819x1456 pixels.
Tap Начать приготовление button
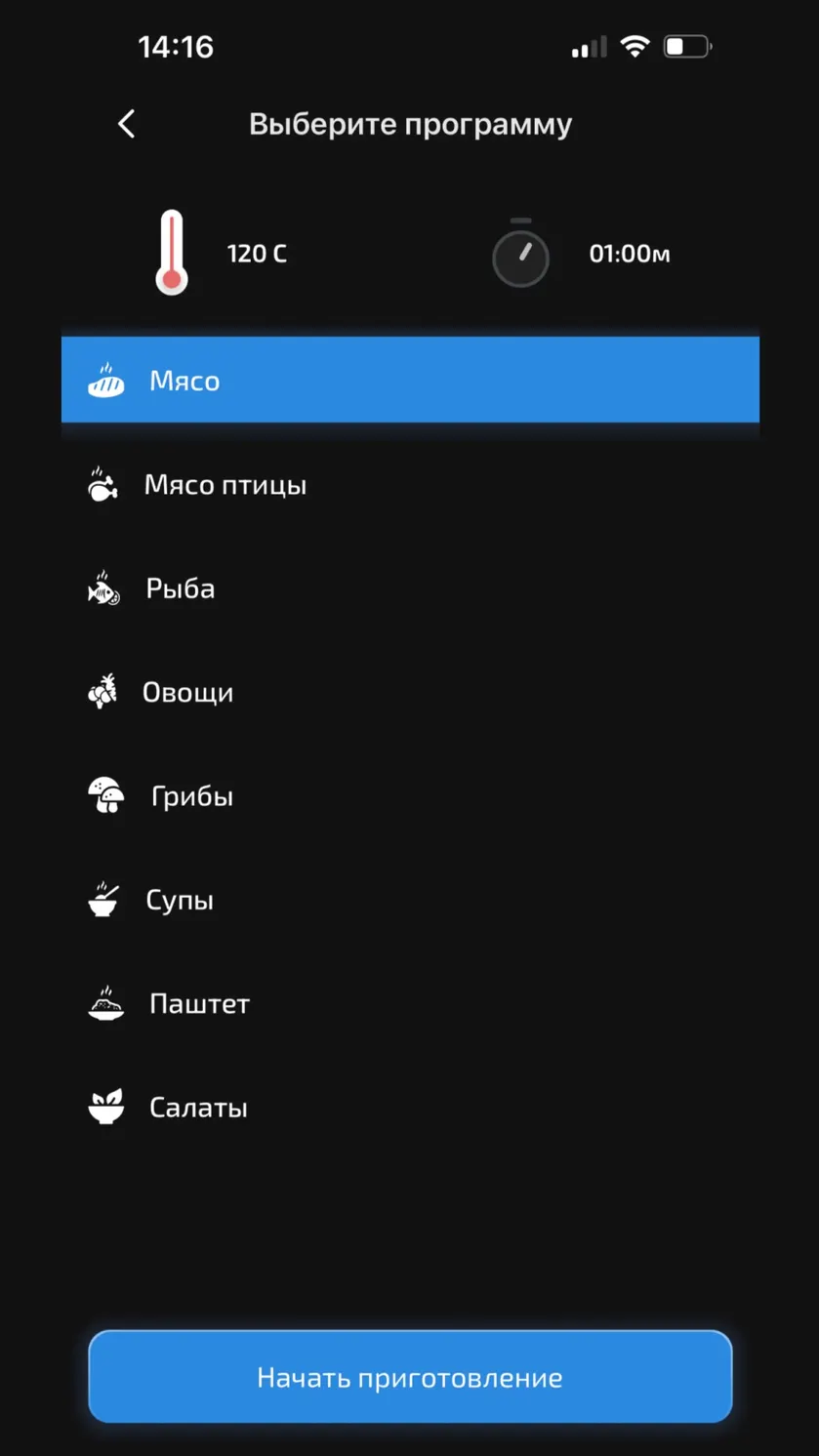[410, 1377]
